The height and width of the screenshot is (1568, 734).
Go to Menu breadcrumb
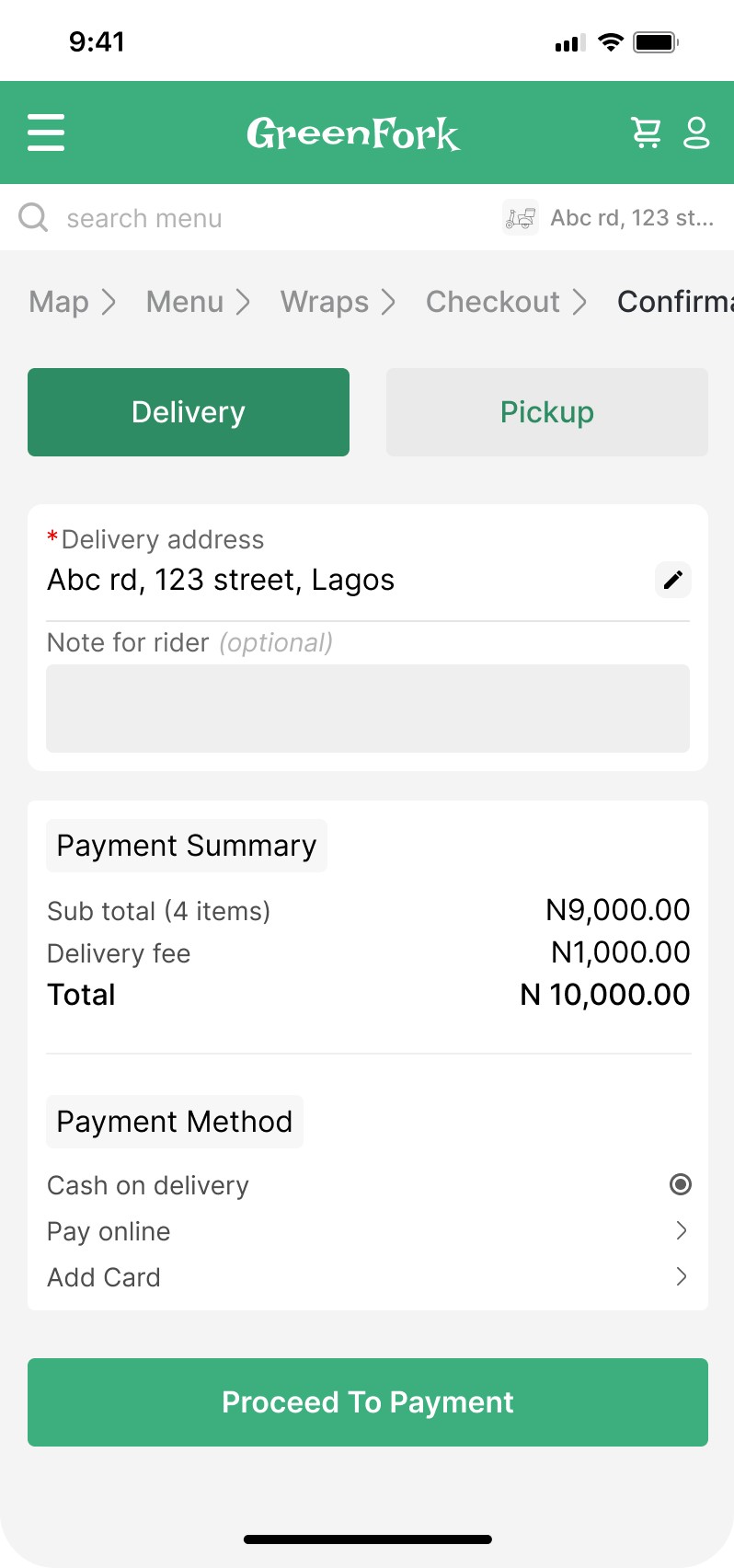185,302
